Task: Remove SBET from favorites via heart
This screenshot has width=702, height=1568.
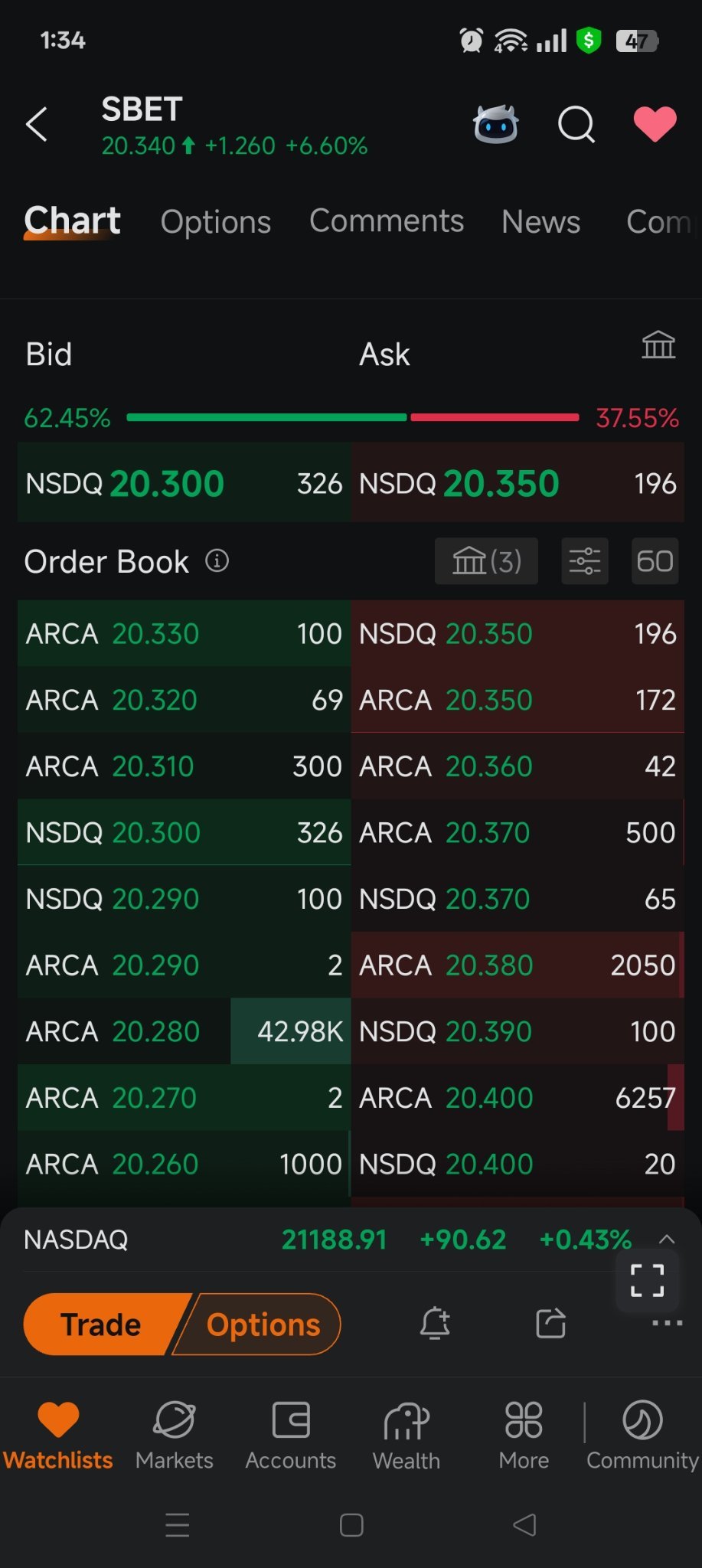Action: (655, 124)
